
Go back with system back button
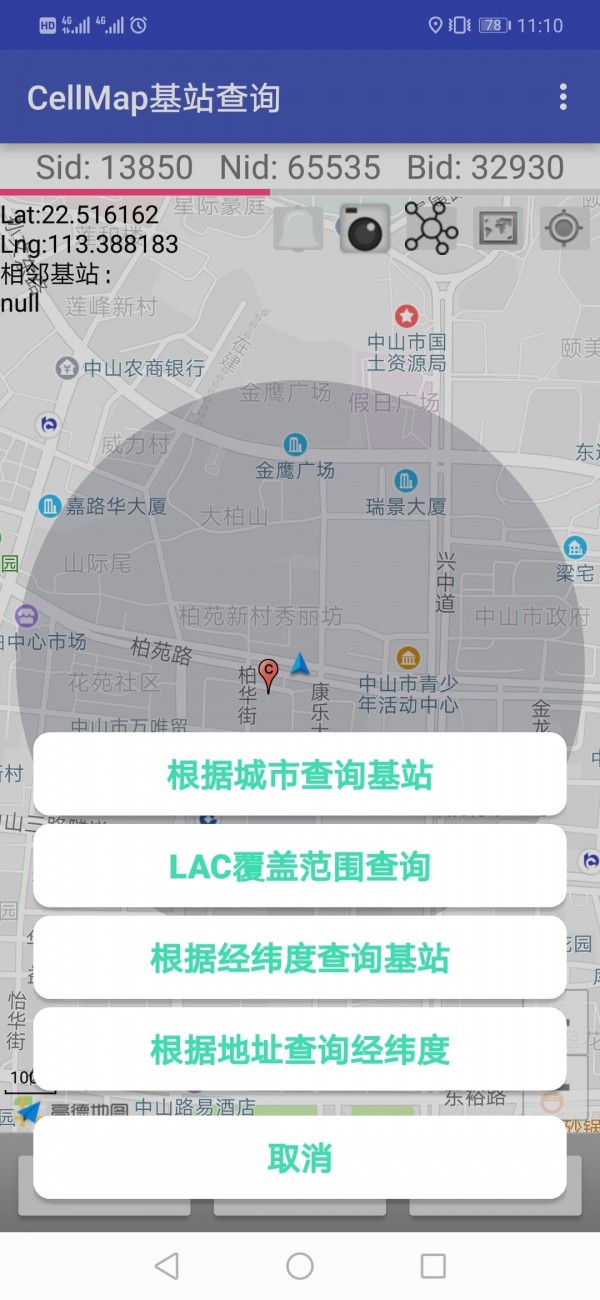coord(167,1266)
